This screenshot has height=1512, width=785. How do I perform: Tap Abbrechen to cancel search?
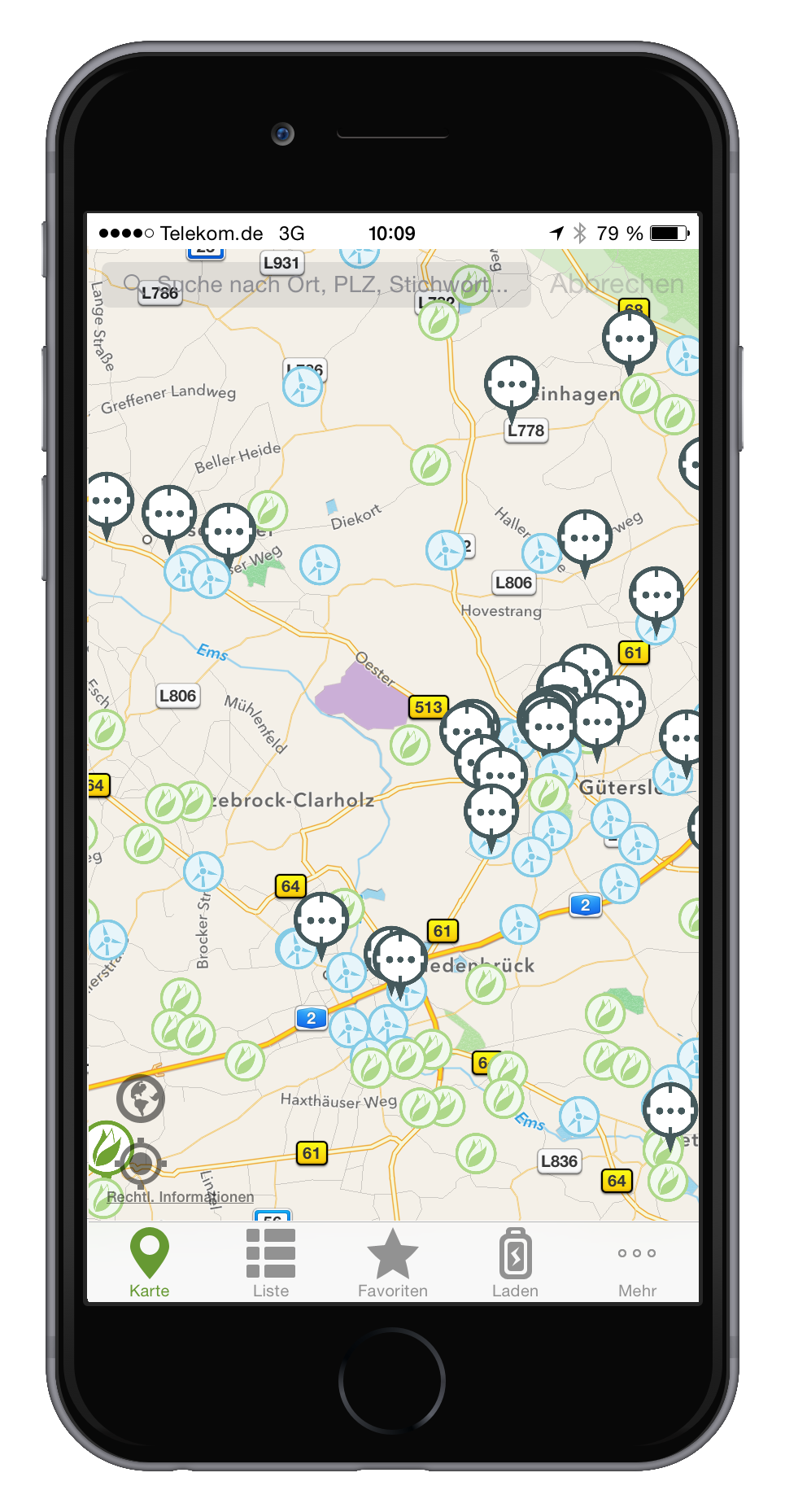617,284
